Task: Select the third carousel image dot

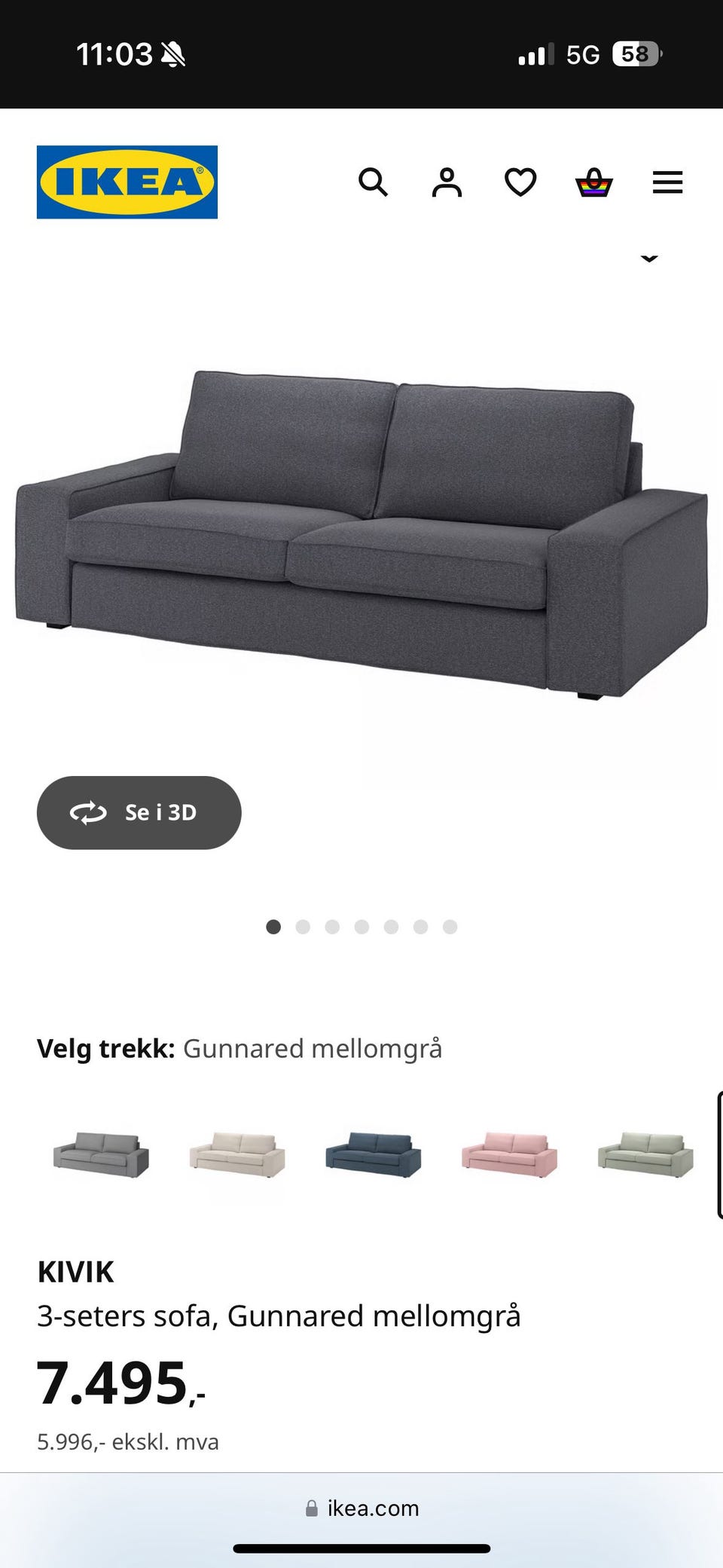Action: point(333,928)
